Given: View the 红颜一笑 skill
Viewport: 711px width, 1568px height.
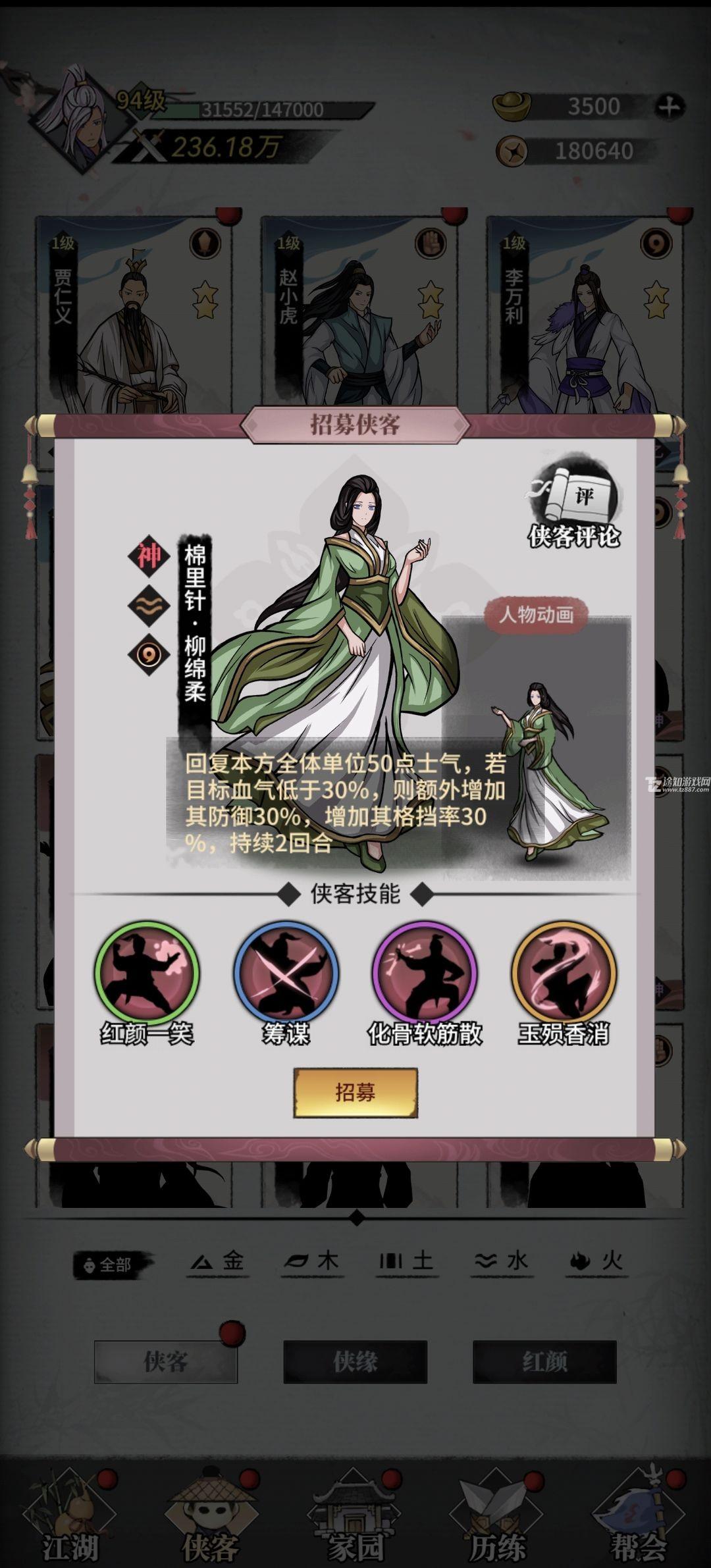Looking at the screenshot, I should [x=147, y=973].
